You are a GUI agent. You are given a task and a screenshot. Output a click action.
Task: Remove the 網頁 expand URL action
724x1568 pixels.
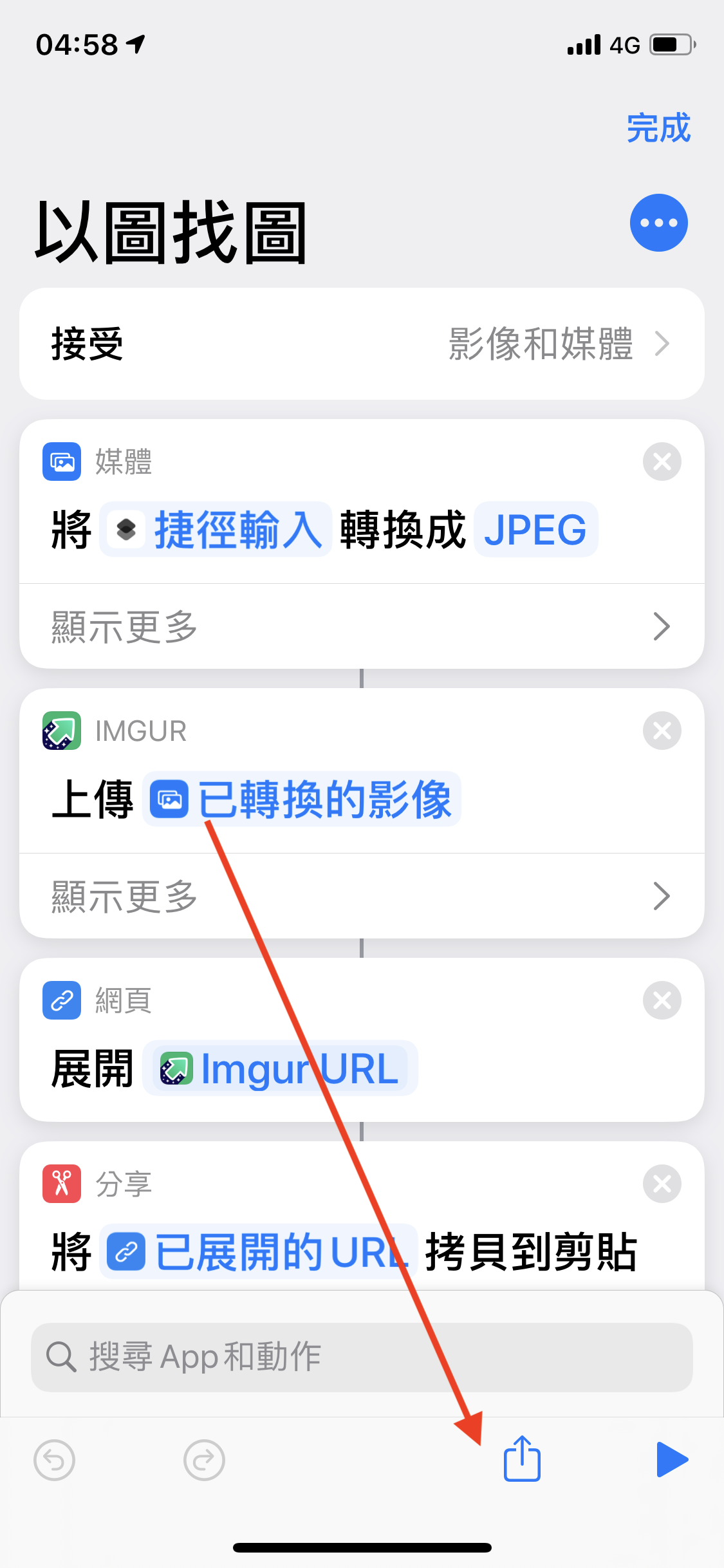(662, 1000)
